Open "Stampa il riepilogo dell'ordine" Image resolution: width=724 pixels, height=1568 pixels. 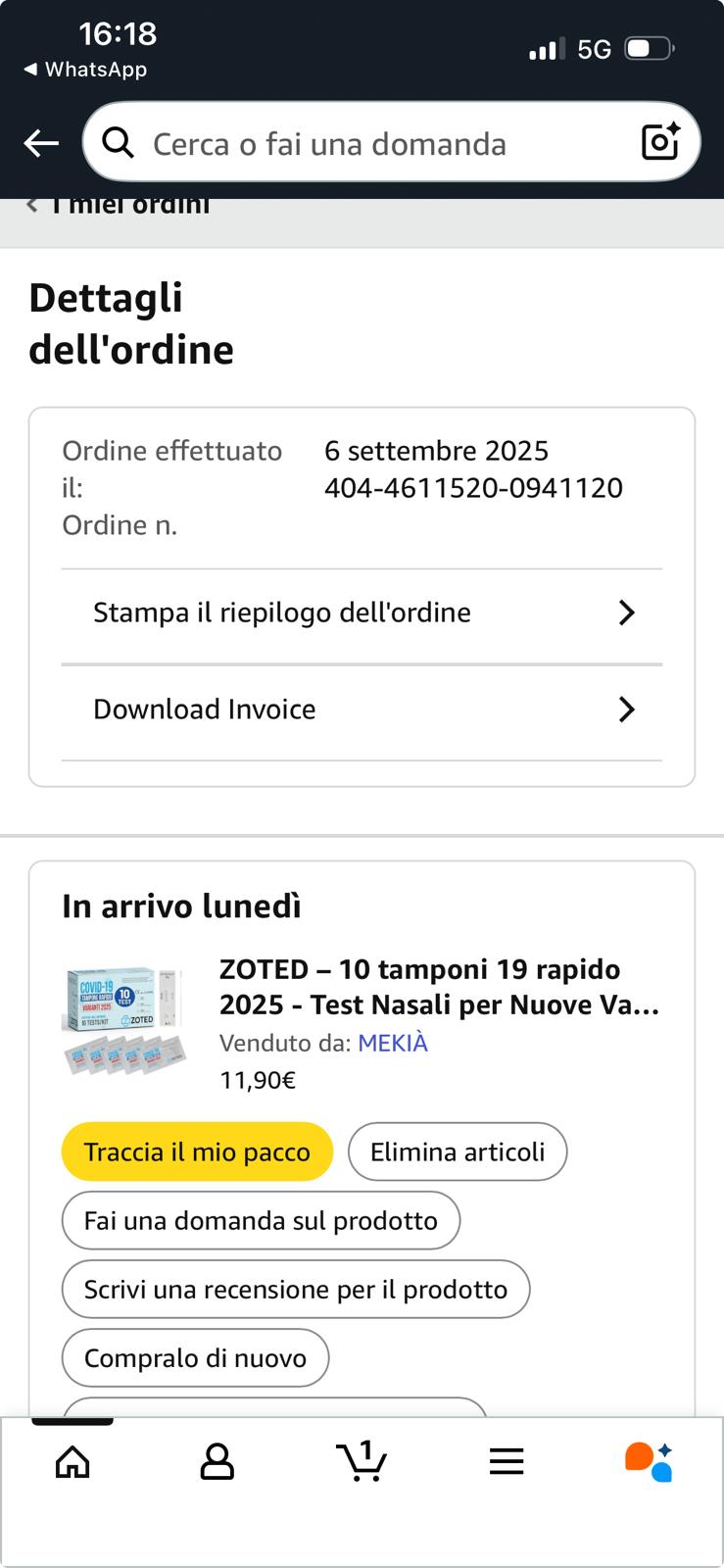click(x=362, y=613)
